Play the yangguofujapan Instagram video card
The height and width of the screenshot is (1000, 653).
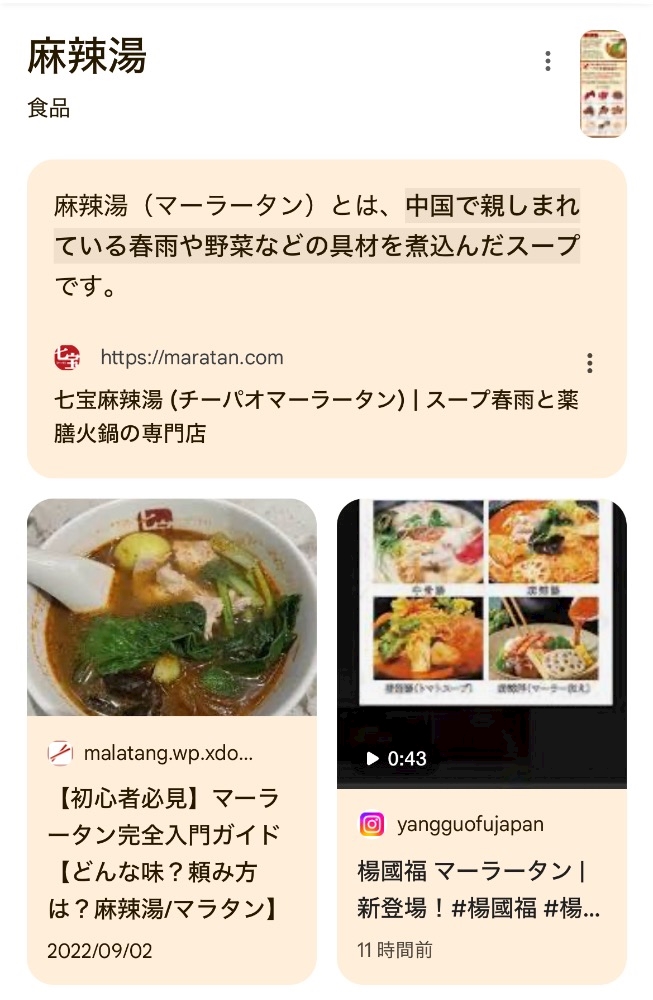pos(481,741)
